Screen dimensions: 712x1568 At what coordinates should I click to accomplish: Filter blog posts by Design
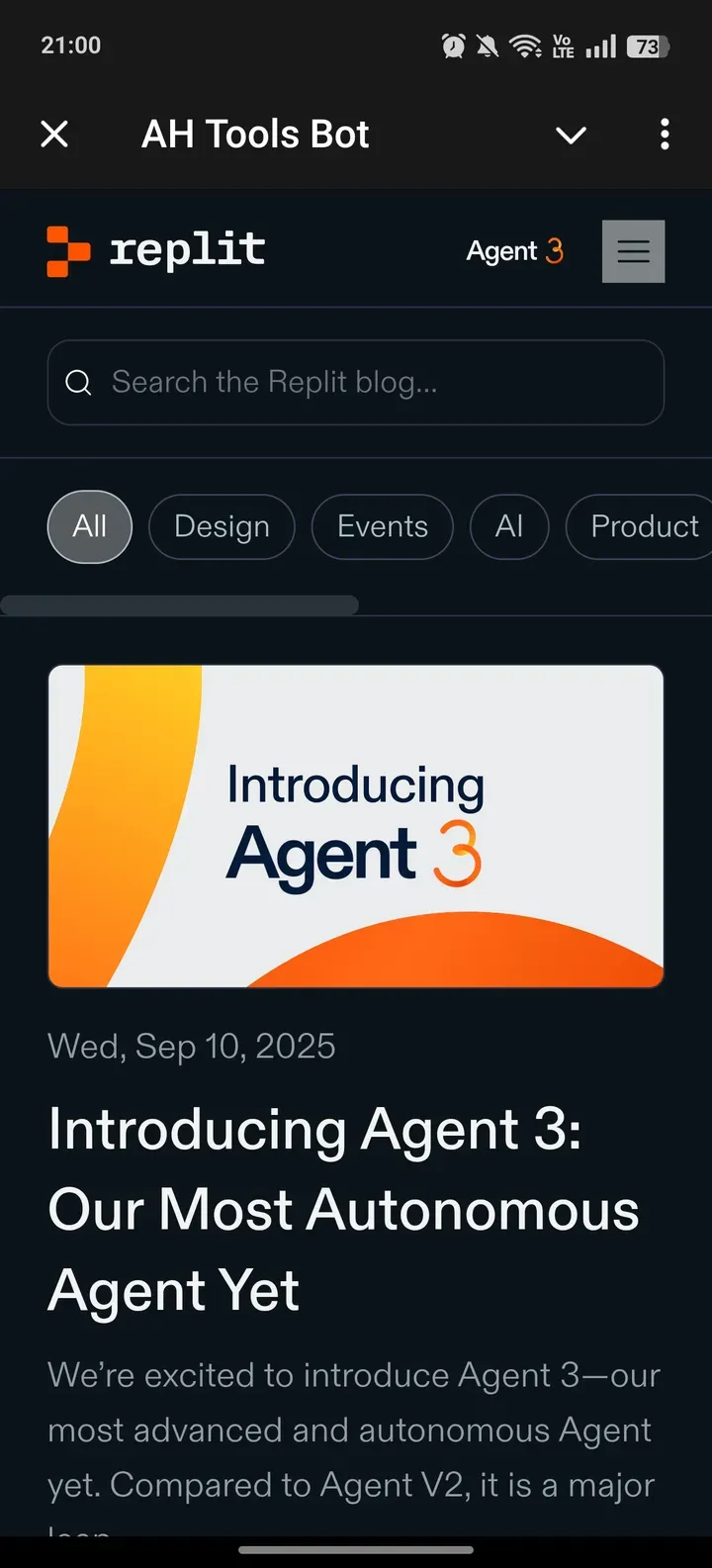(222, 526)
